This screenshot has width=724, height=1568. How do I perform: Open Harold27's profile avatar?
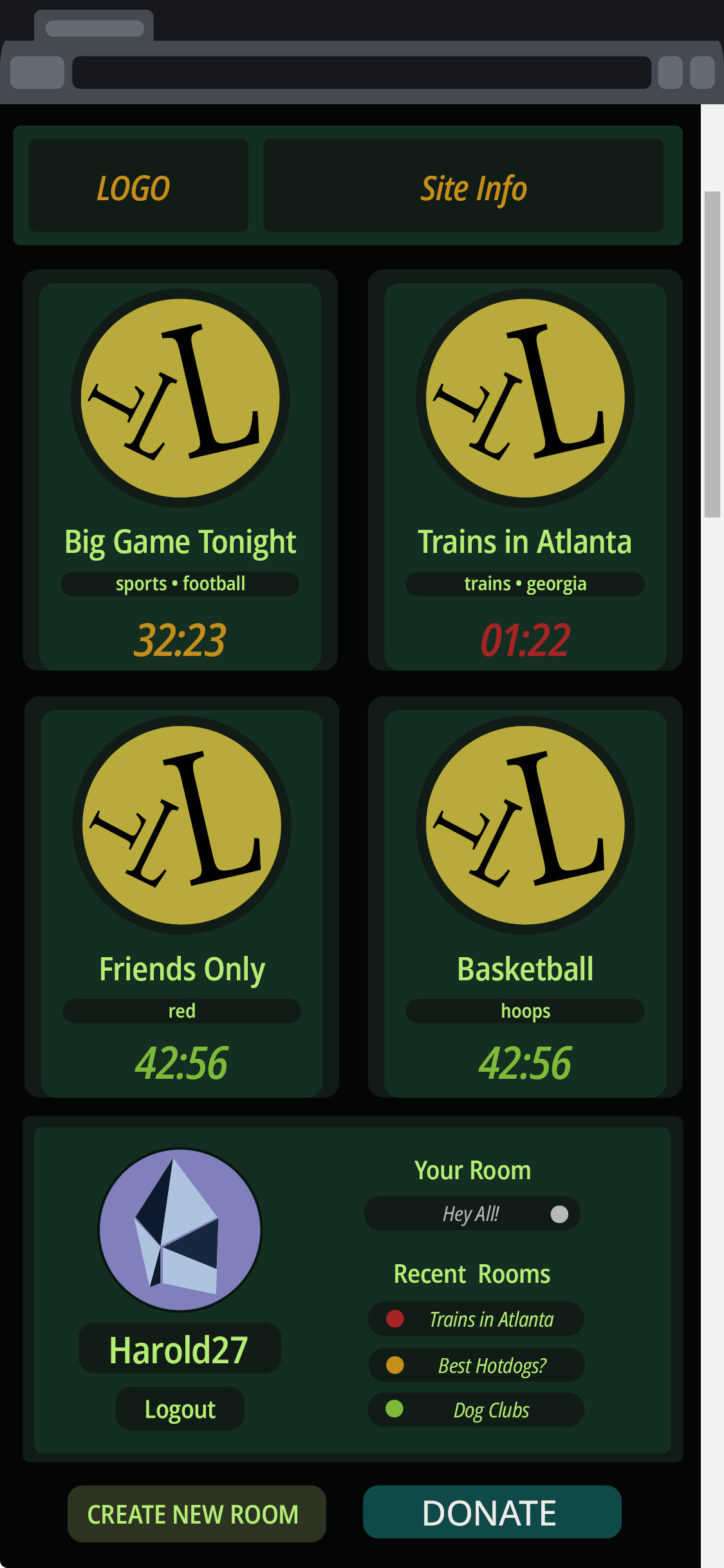coord(180,1229)
